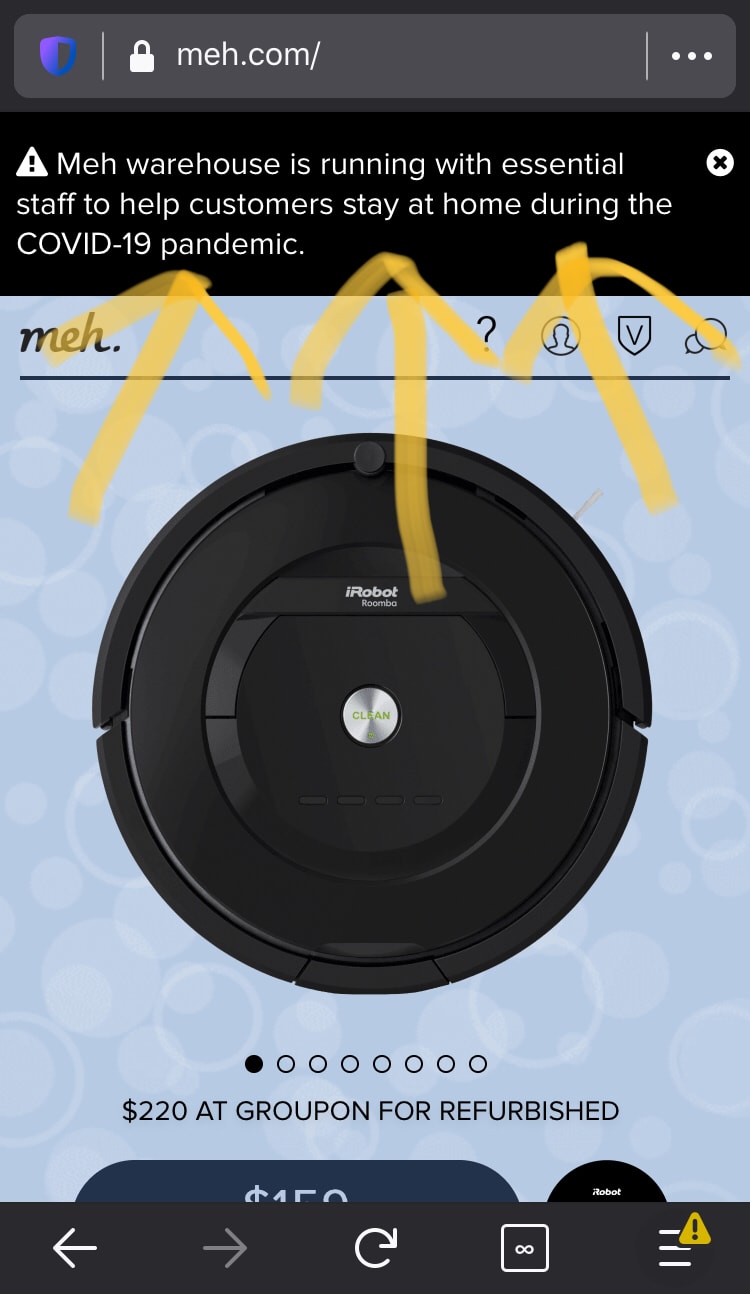Jump to the last product image dot
The image size is (750, 1294).
pos(478,1064)
